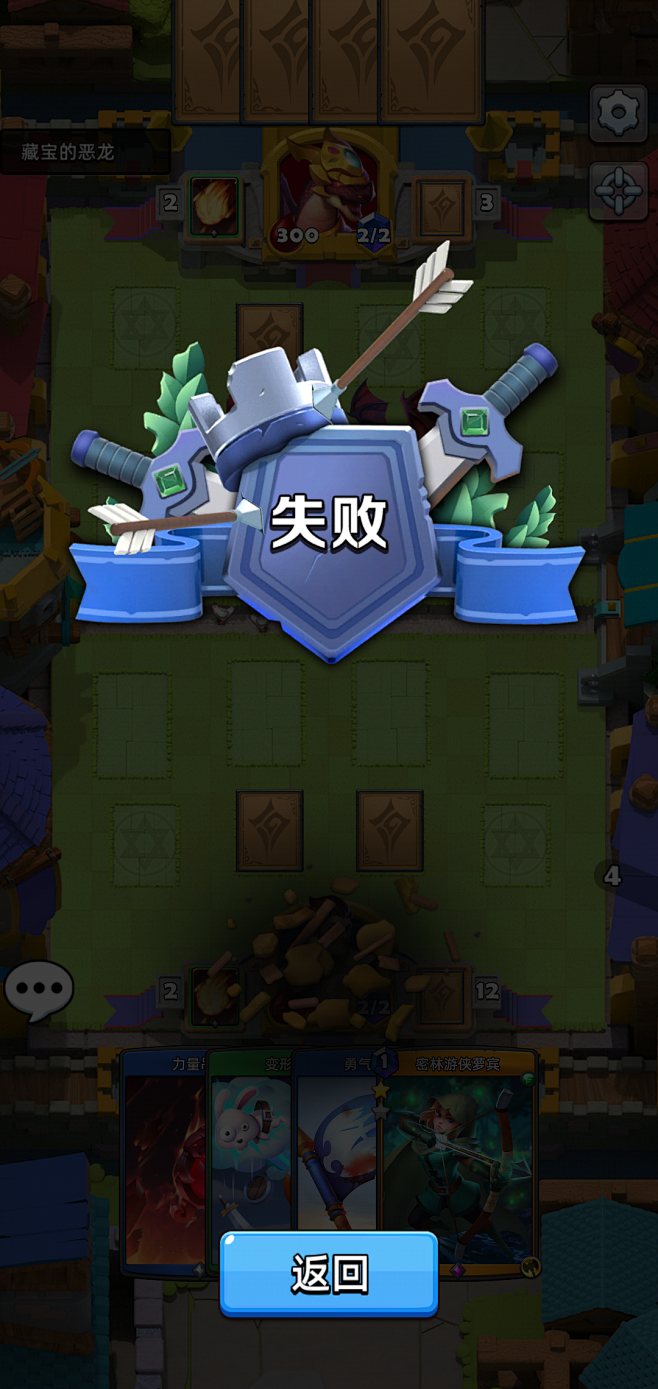The image size is (658, 1389).
Task: Tap the 返回 button to go back
Action: click(x=329, y=1273)
